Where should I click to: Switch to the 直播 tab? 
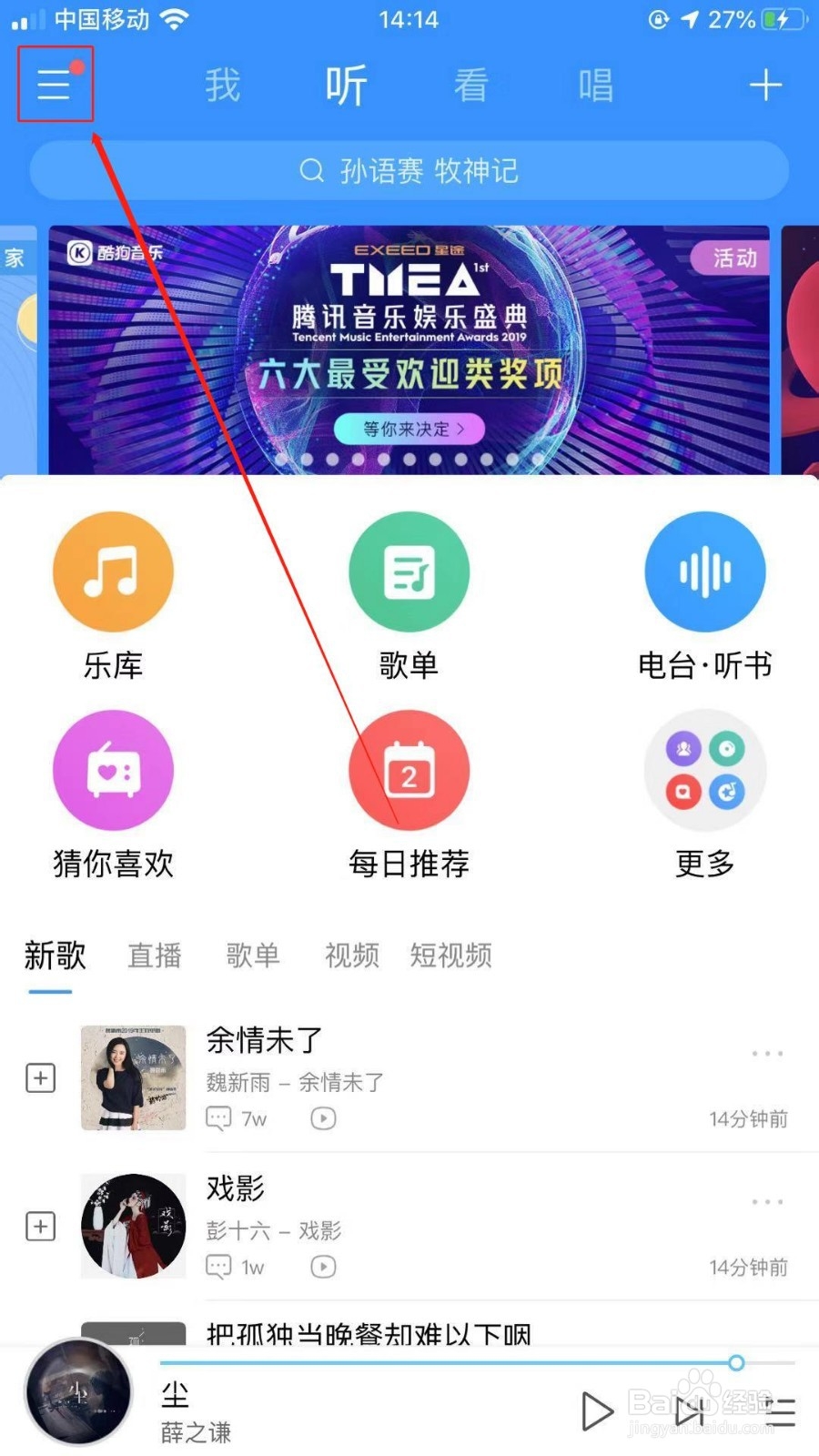[155, 955]
